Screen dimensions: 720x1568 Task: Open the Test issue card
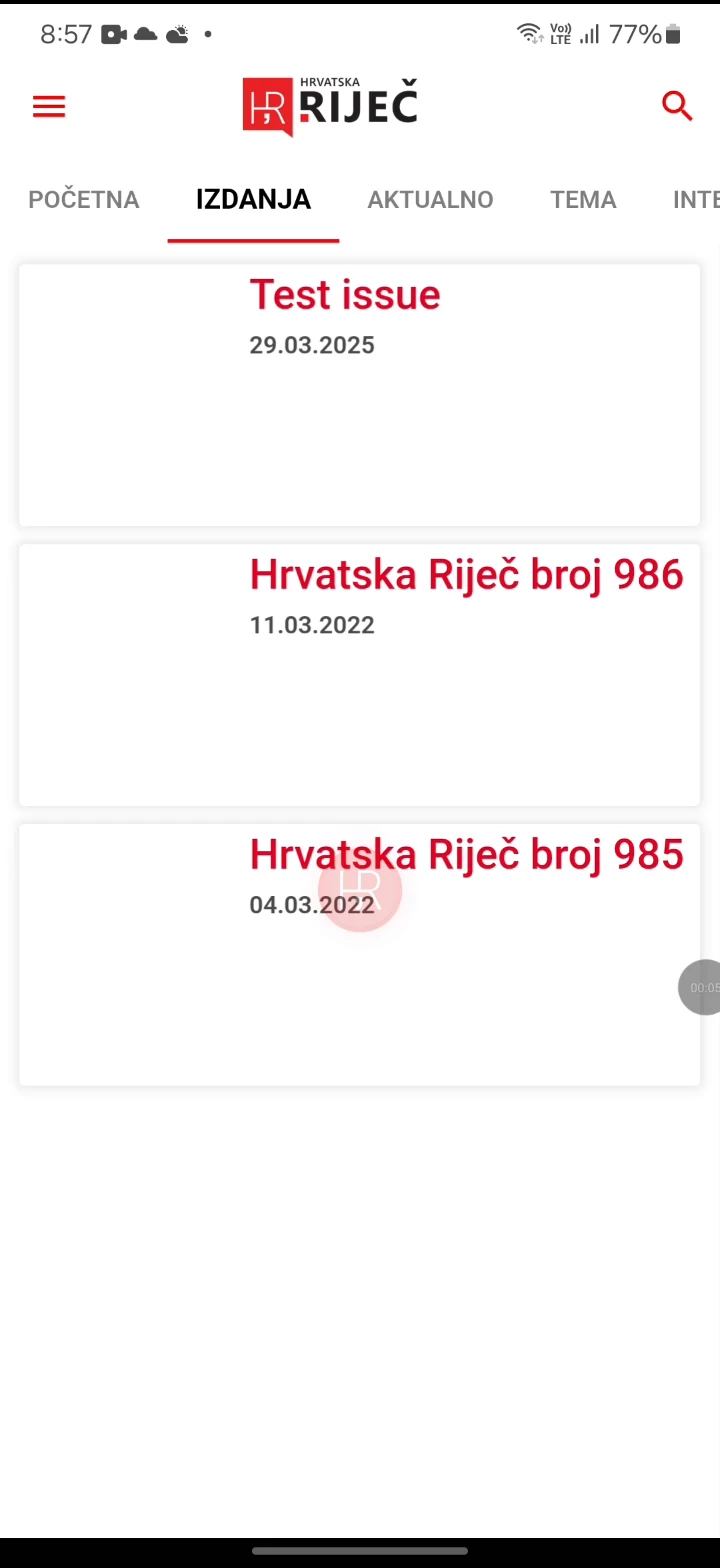pos(359,395)
